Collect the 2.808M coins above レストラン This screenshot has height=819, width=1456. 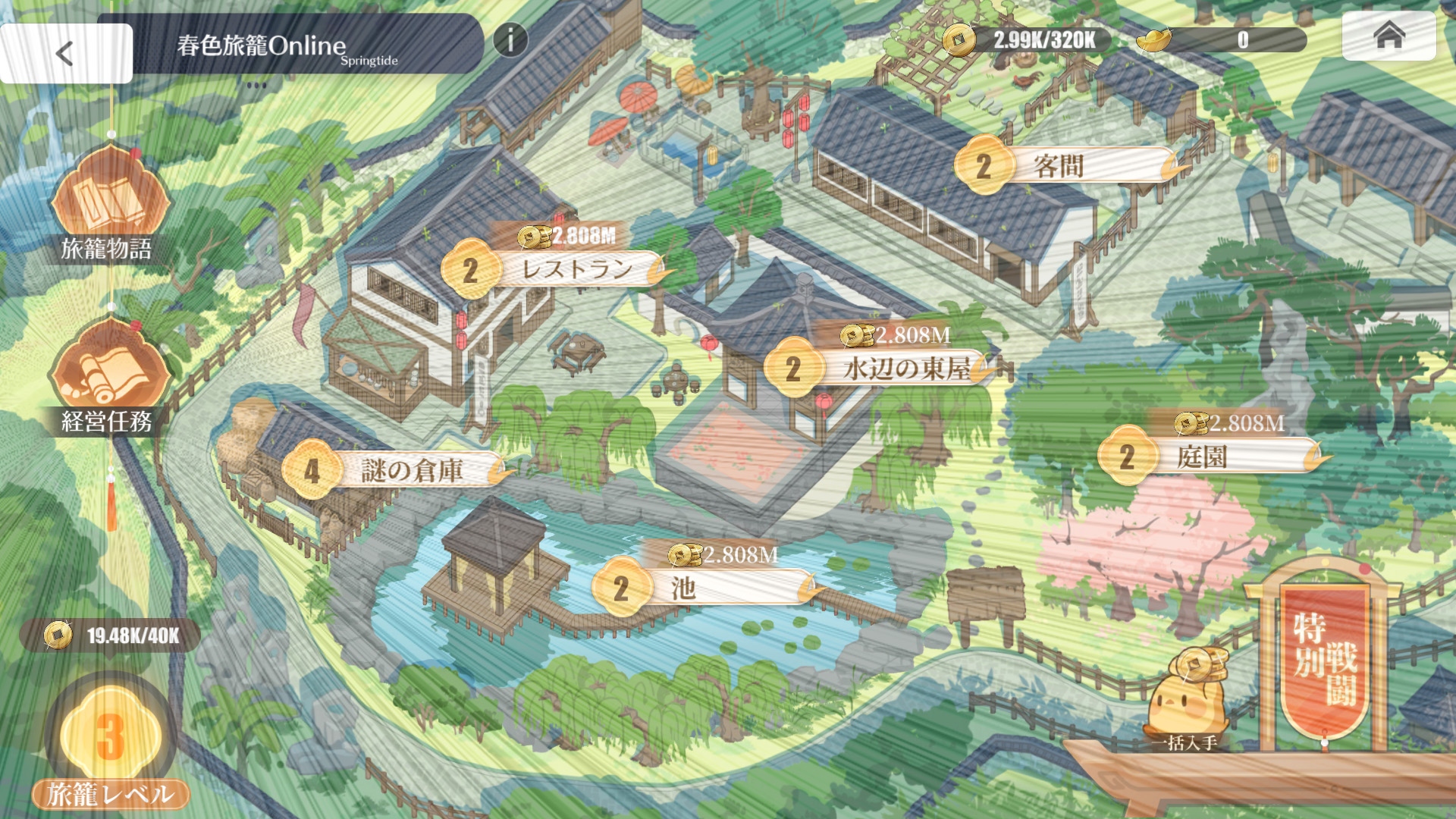(566, 236)
